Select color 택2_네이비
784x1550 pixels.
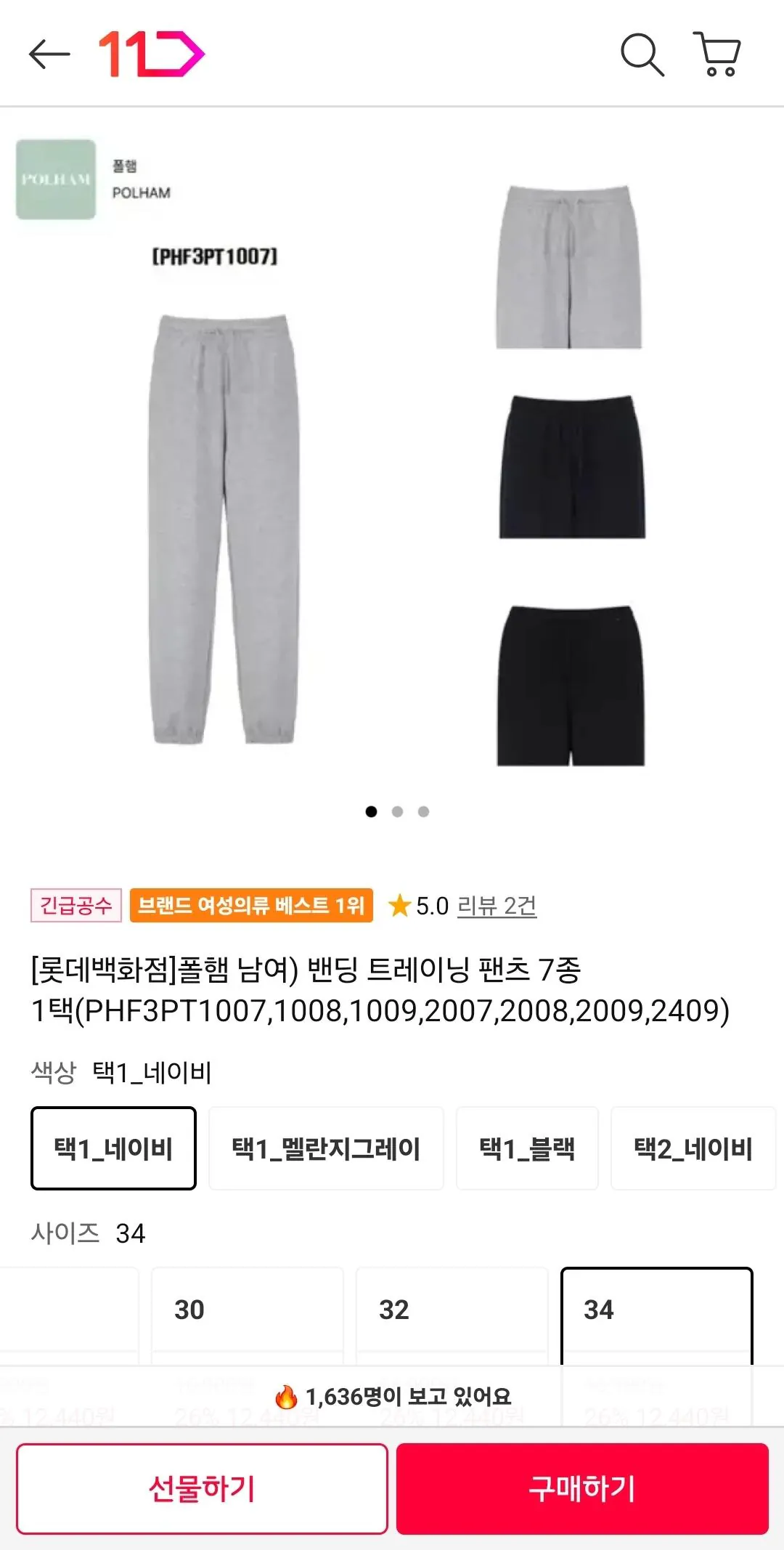[693, 1148]
